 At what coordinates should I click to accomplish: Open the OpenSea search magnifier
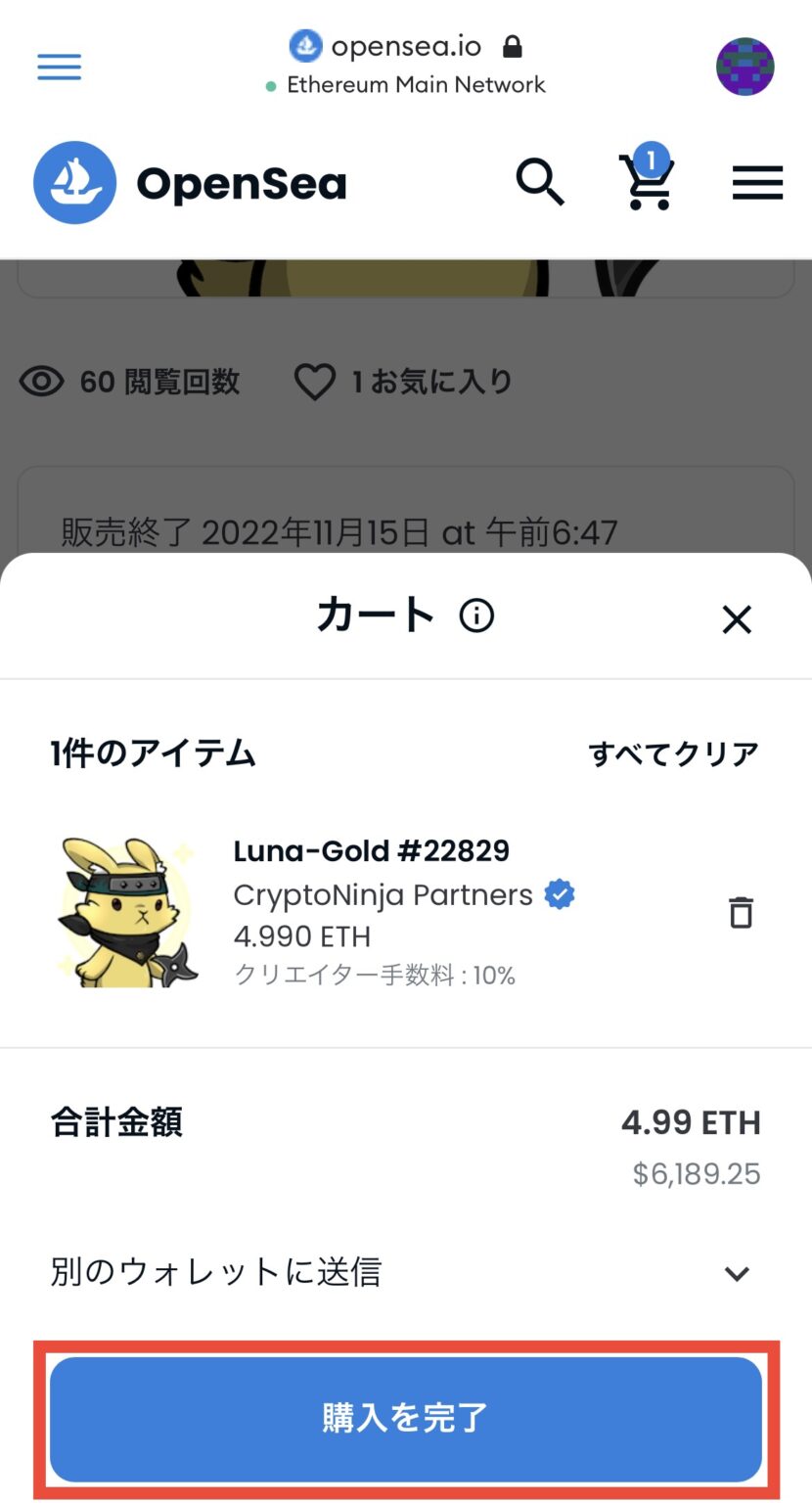[x=540, y=182]
